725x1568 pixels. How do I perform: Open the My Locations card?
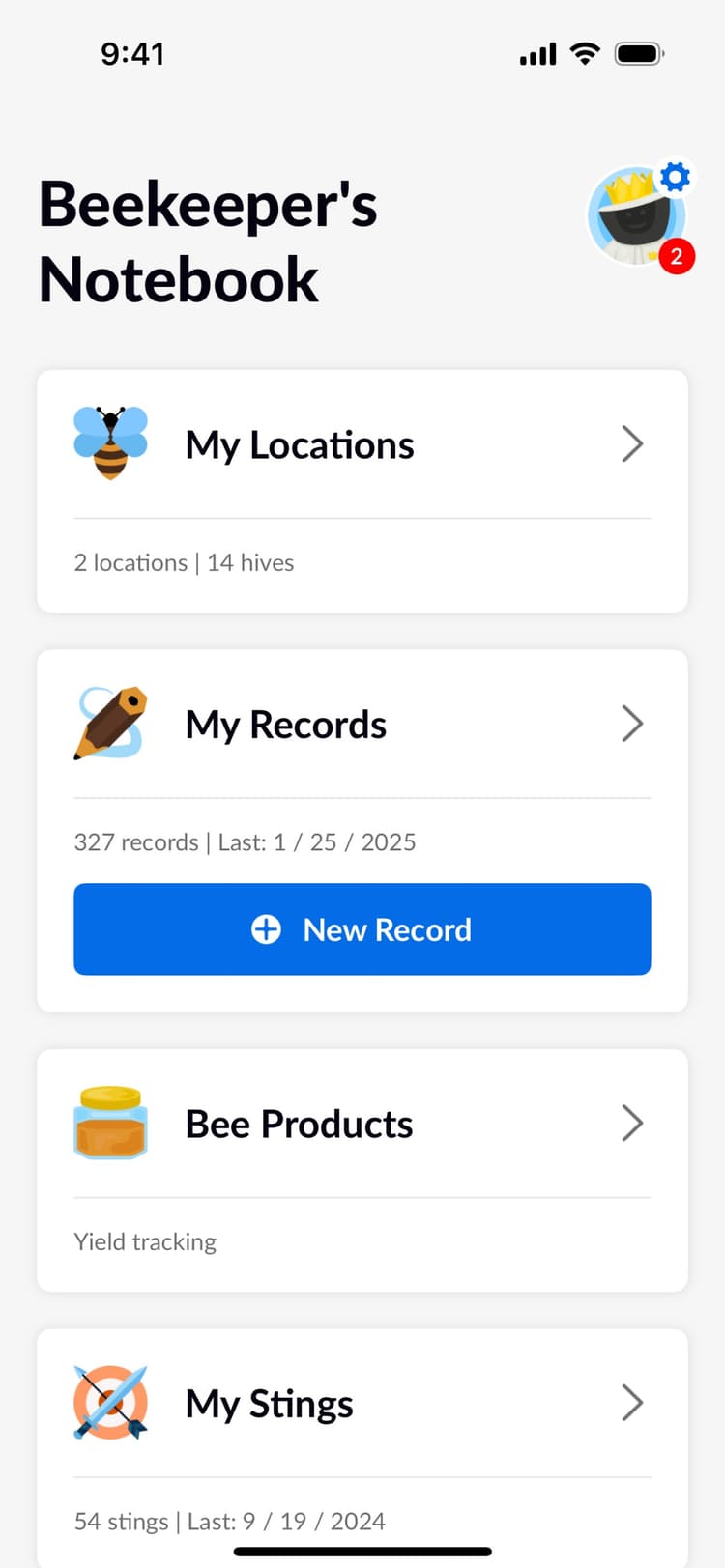pos(300,444)
